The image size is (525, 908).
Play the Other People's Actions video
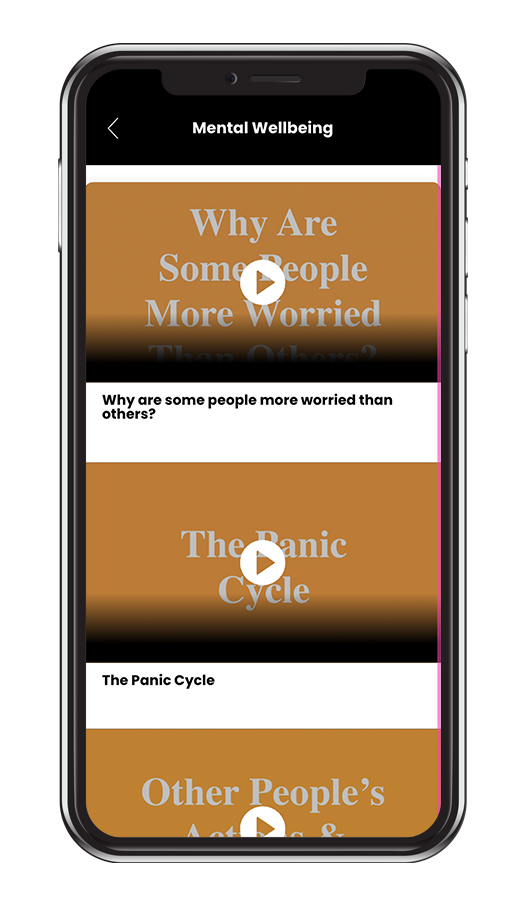[263, 822]
